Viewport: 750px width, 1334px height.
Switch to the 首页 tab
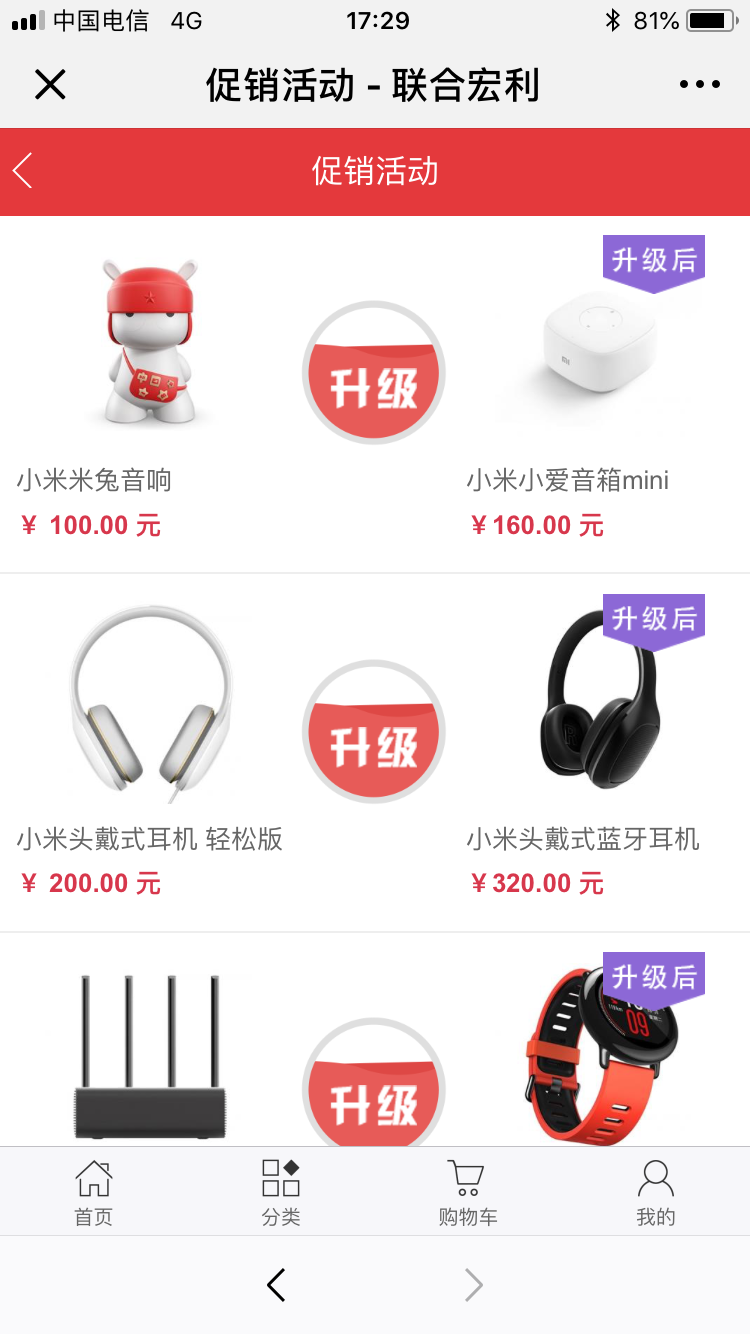pos(94,1192)
